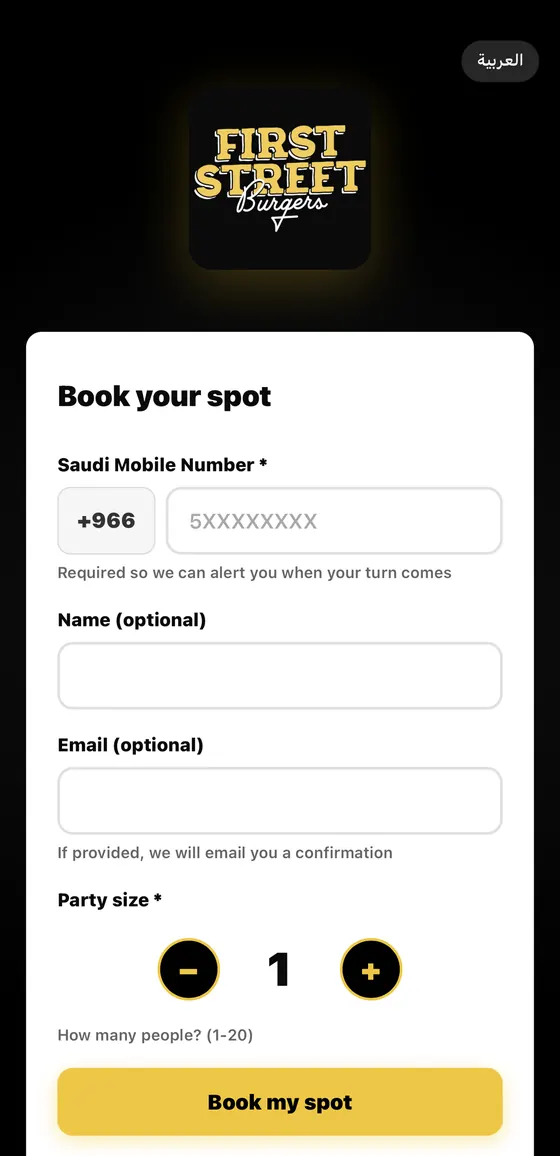560x1156 pixels.
Task: Tap the Saudi mobile number field
Action: (x=334, y=520)
